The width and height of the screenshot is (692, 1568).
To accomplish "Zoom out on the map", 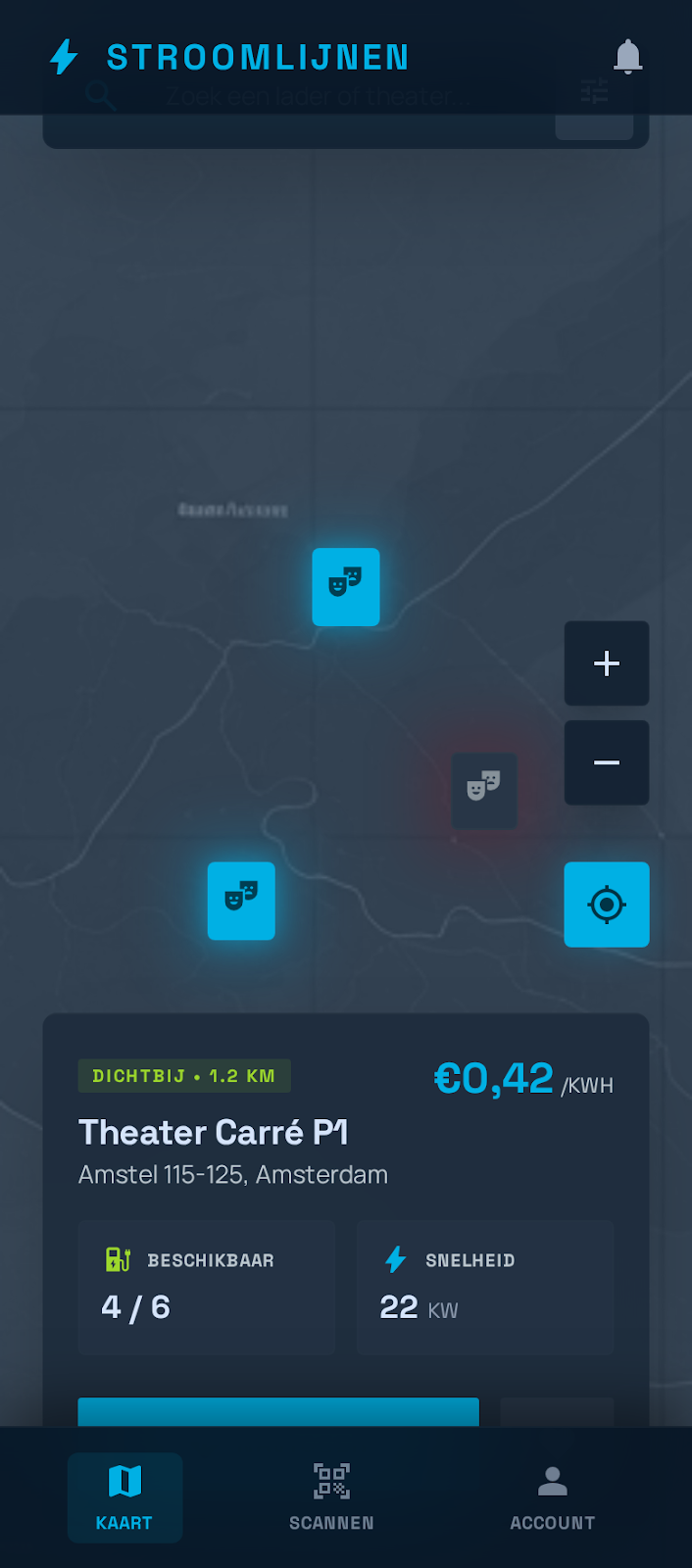I will point(606,762).
